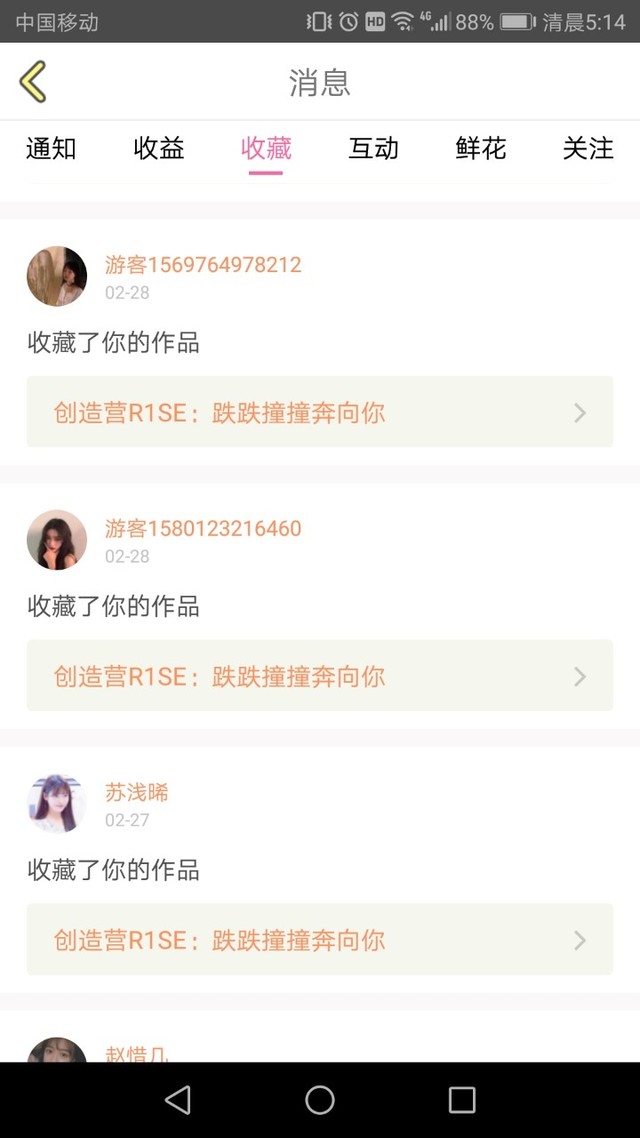Viewport: 640px width, 1138px height.
Task: Select the 收藏 tab
Action: point(266,149)
